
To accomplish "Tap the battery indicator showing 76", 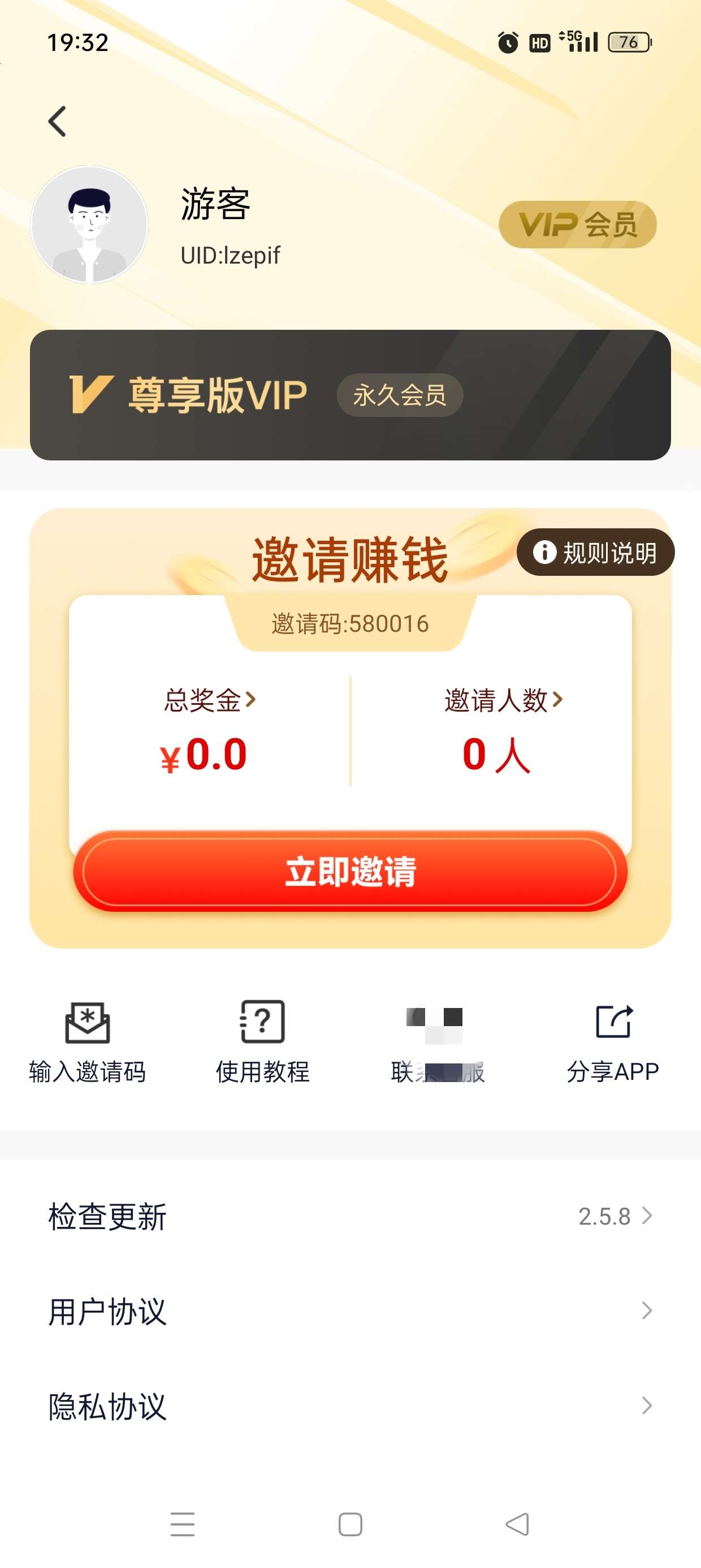I will pyautogui.click(x=630, y=42).
